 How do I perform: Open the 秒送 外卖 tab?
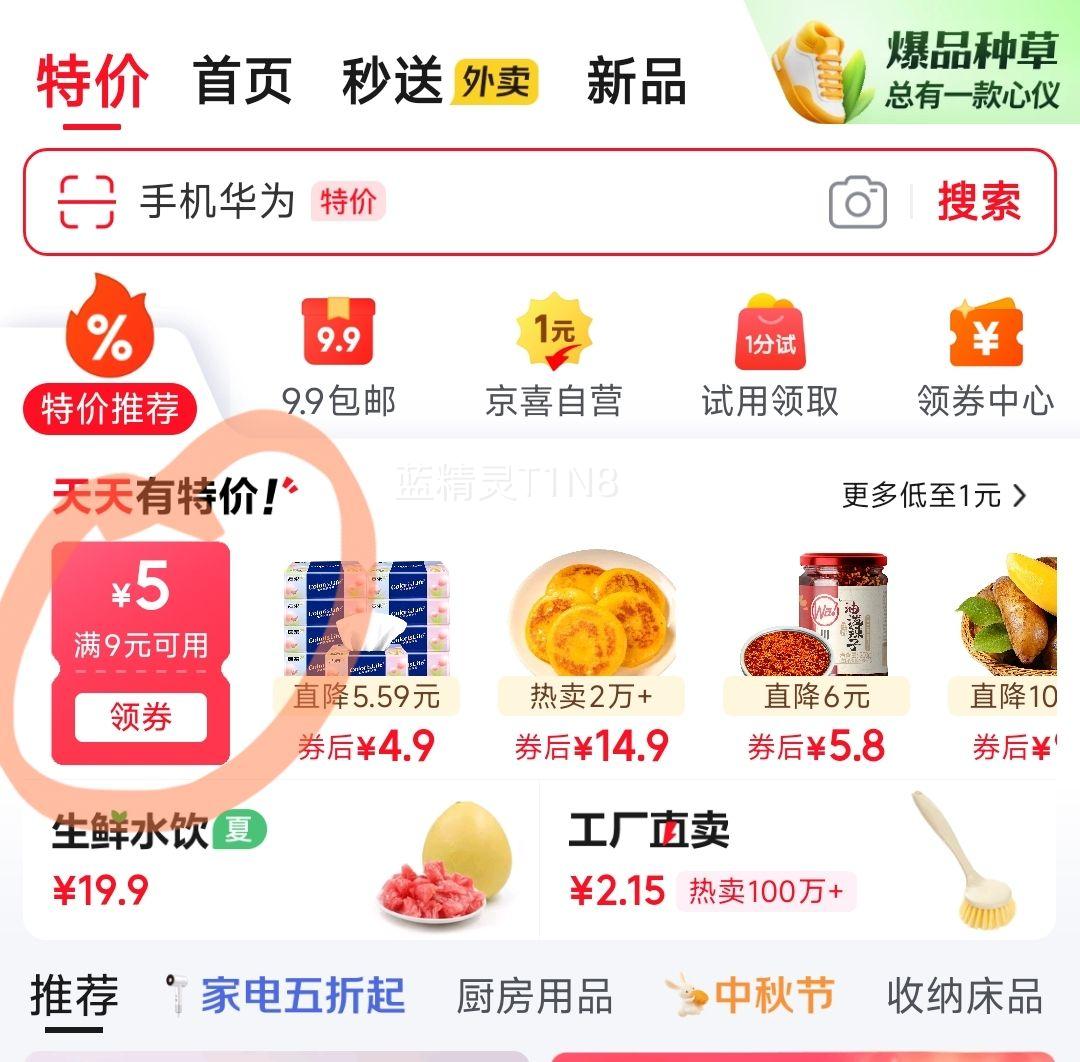pos(439,81)
